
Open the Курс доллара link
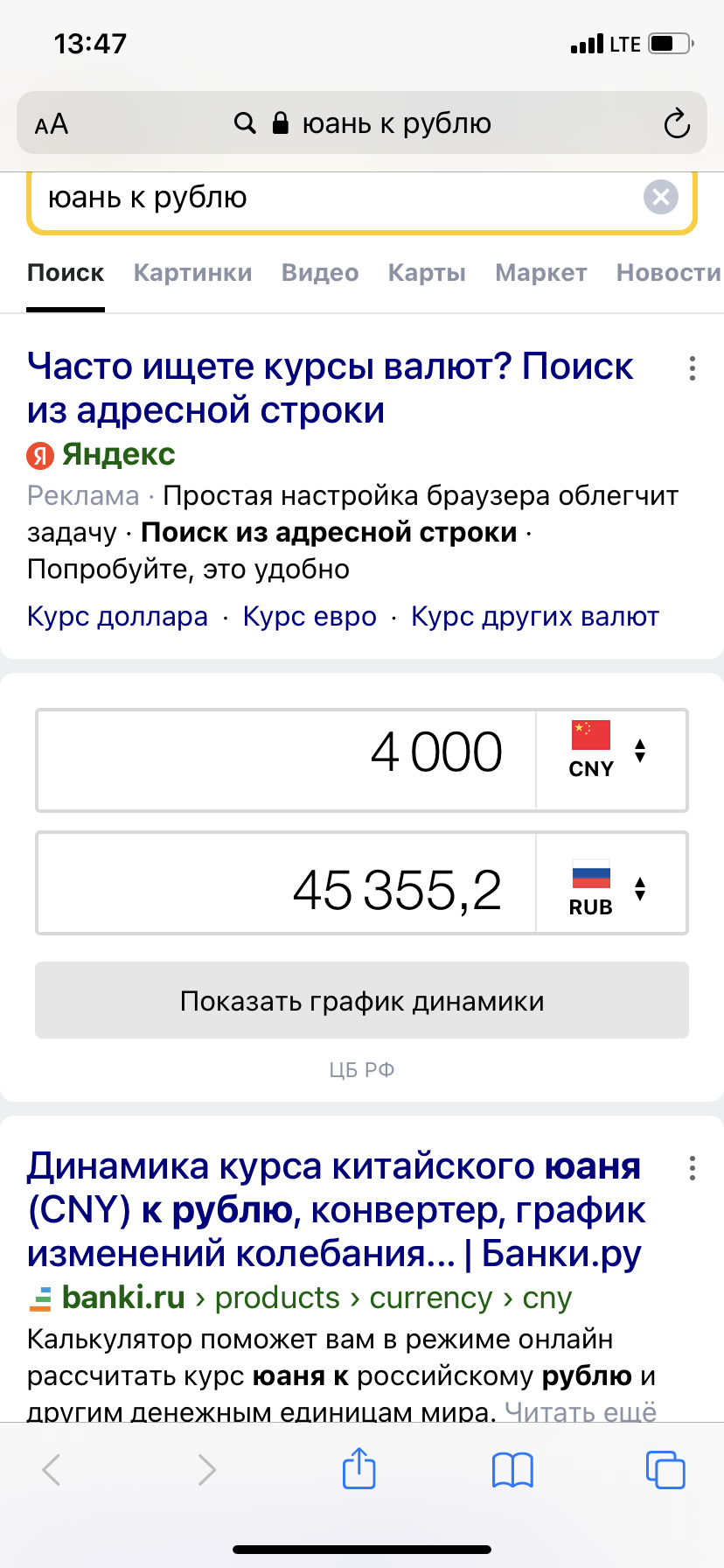coord(117,616)
